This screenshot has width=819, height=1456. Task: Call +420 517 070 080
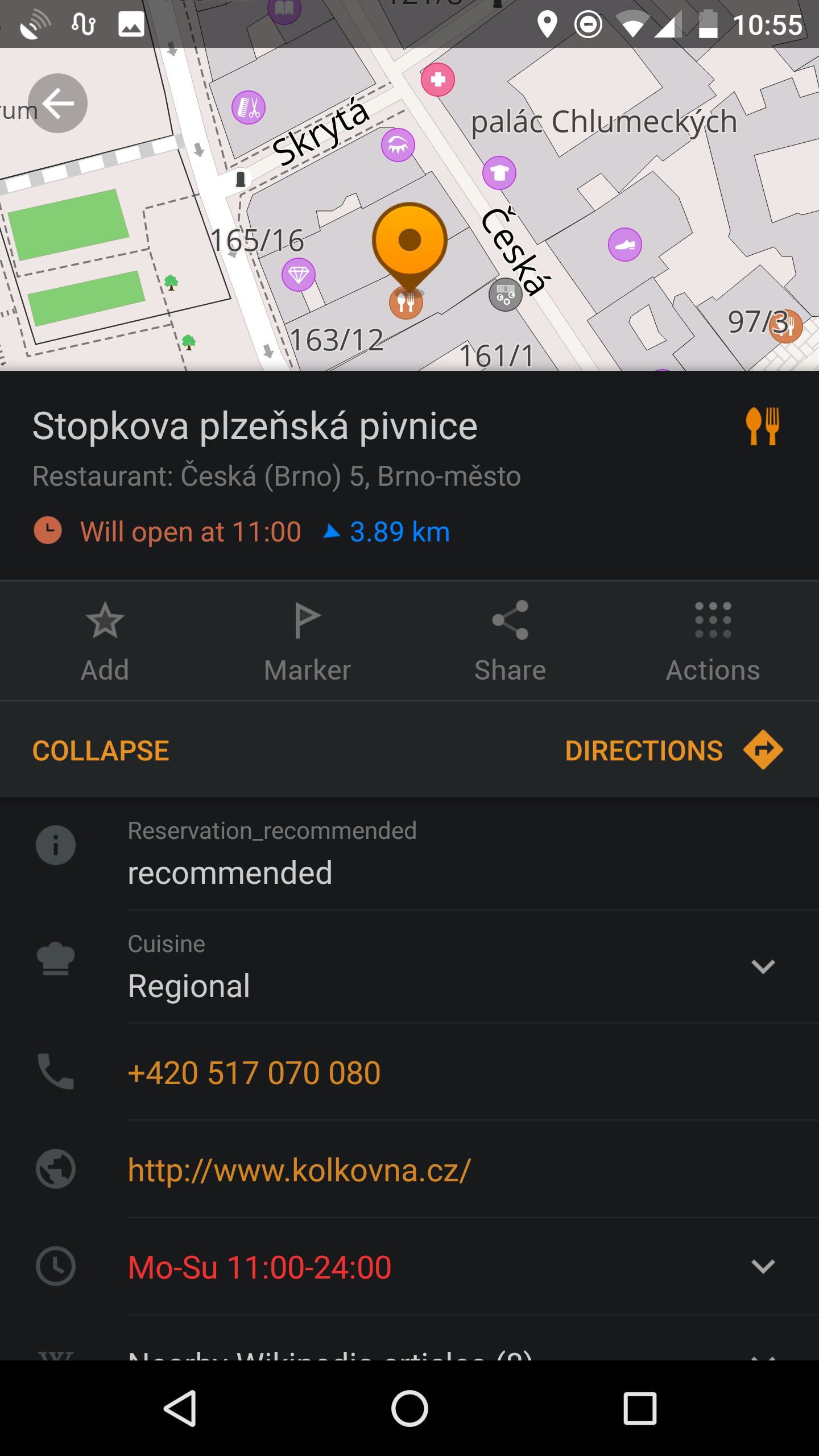pyautogui.click(x=254, y=1073)
